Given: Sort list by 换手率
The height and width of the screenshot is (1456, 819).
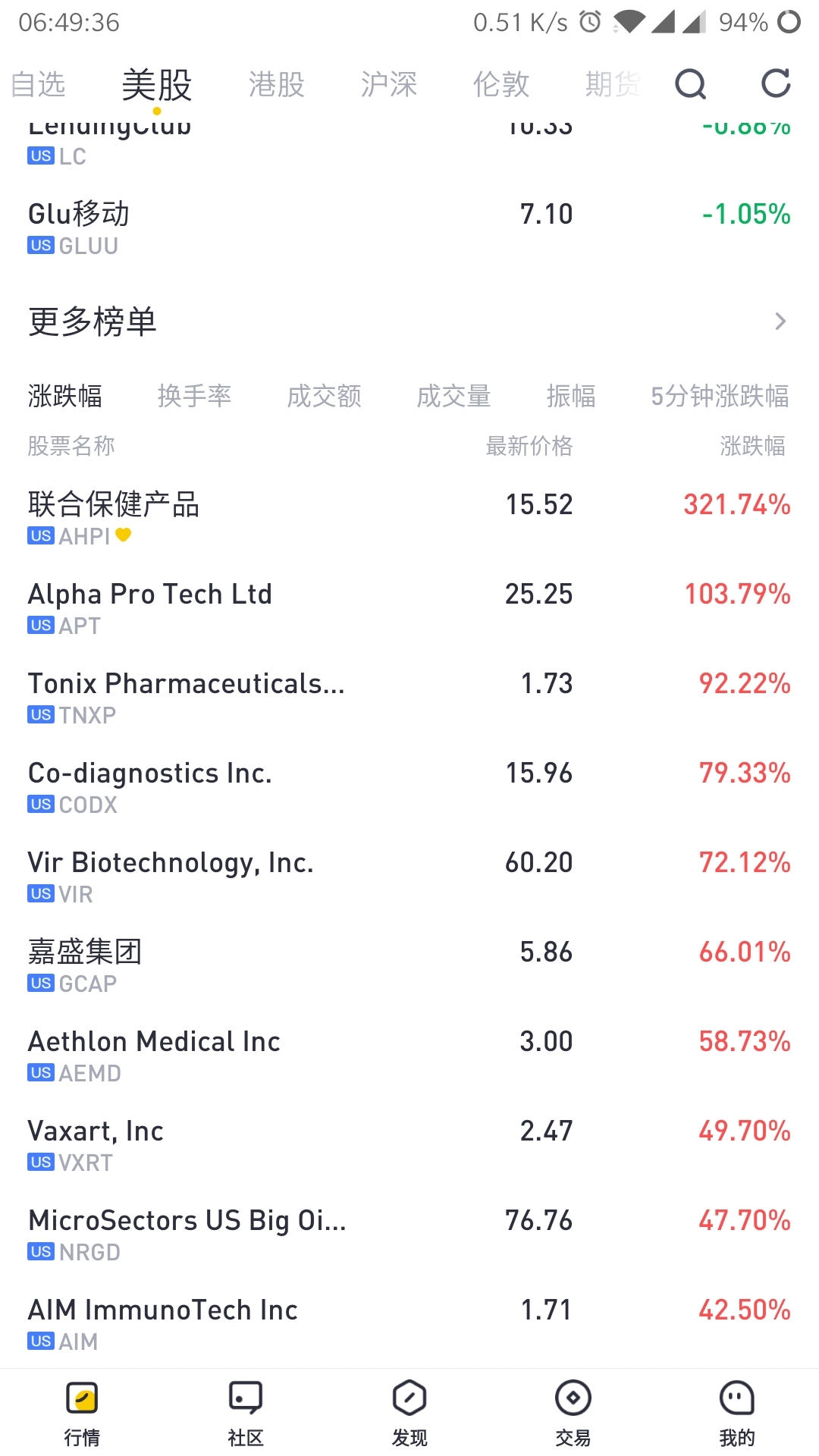Looking at the screenshot, I should tap(195, 396).
